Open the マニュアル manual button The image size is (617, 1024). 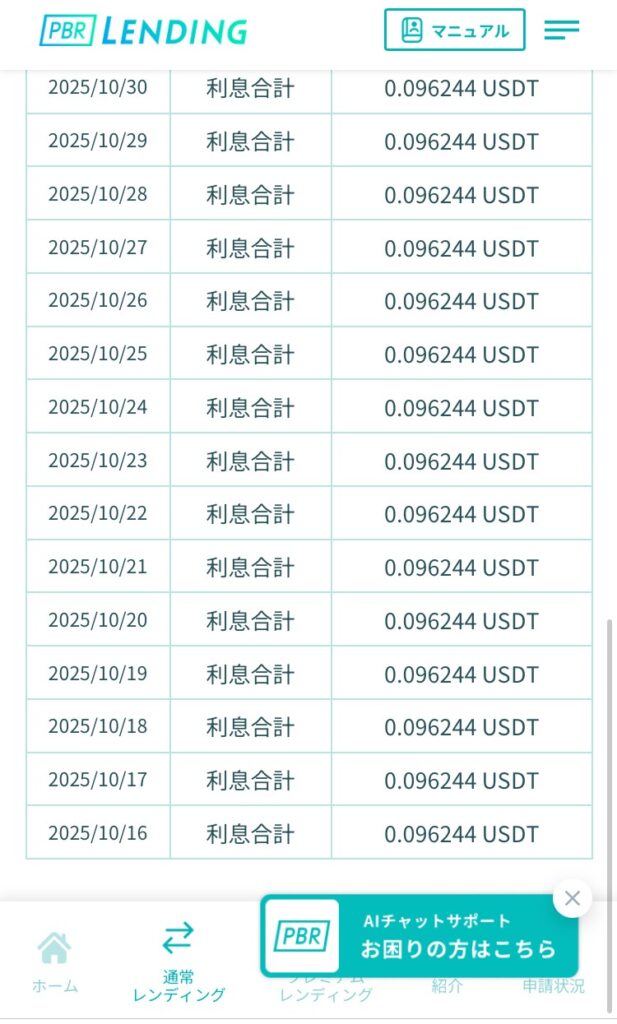tap(454, 30)
